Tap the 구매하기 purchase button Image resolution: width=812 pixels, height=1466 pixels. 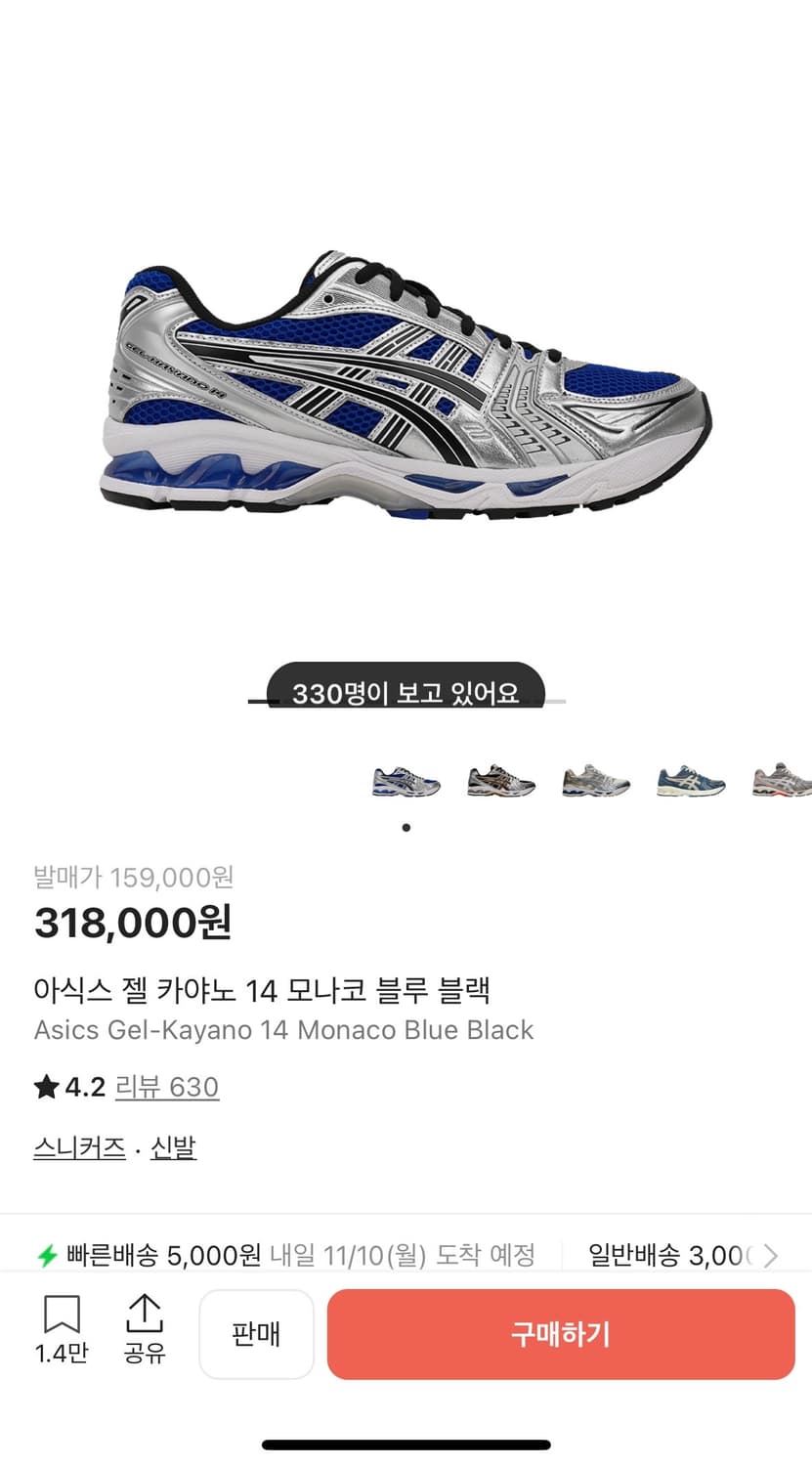tap(560, 1334)
